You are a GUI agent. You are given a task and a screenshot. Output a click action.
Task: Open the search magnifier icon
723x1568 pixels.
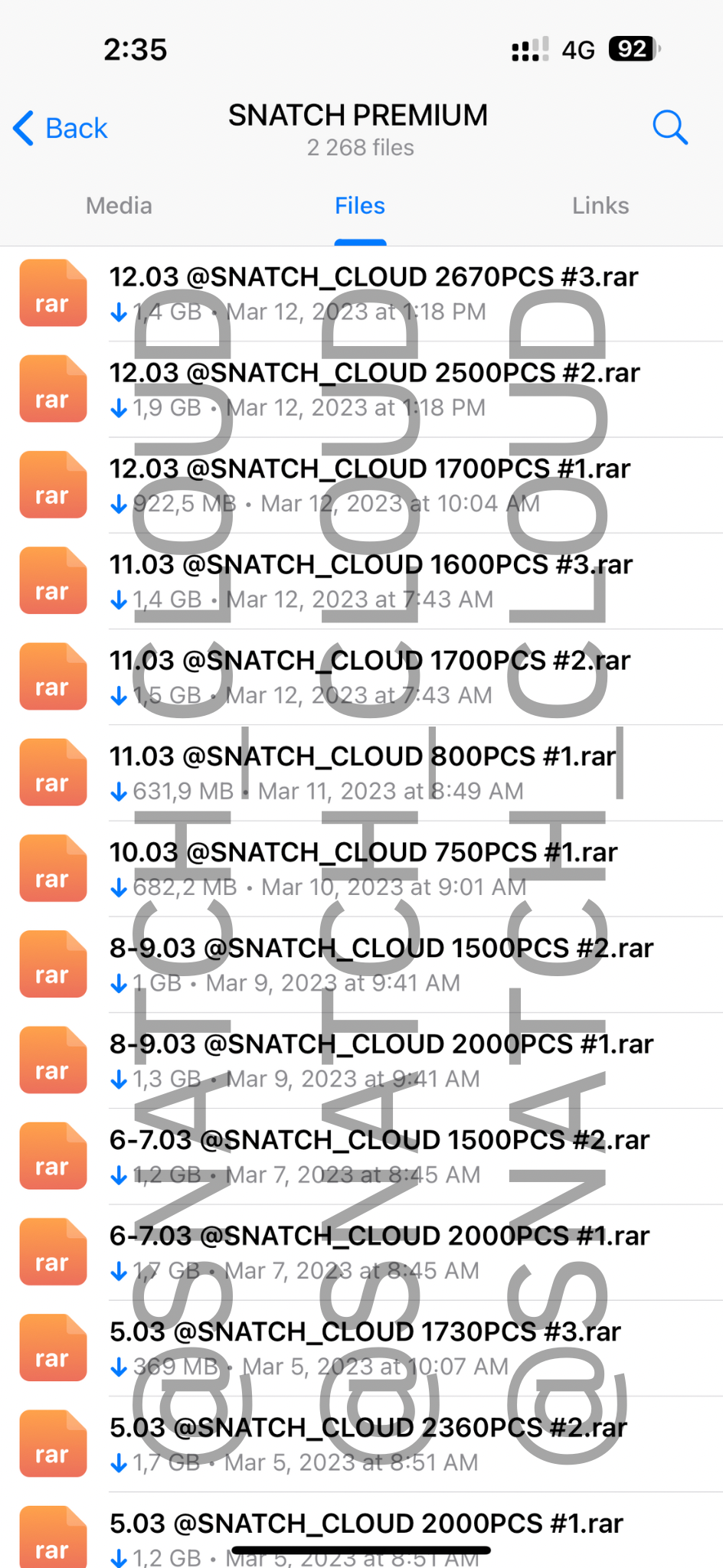(x=670, y=127)
